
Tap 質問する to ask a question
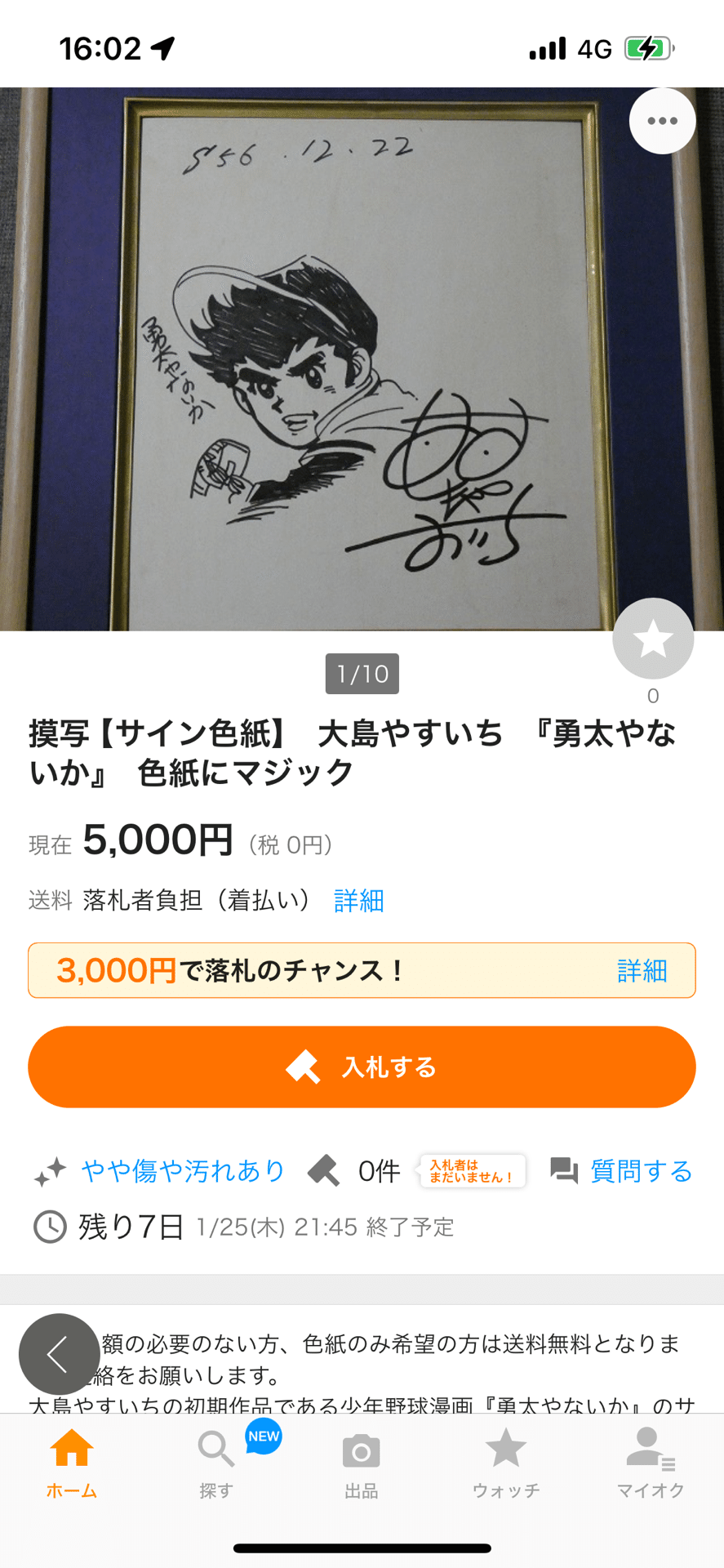(x=641, y=1171)
